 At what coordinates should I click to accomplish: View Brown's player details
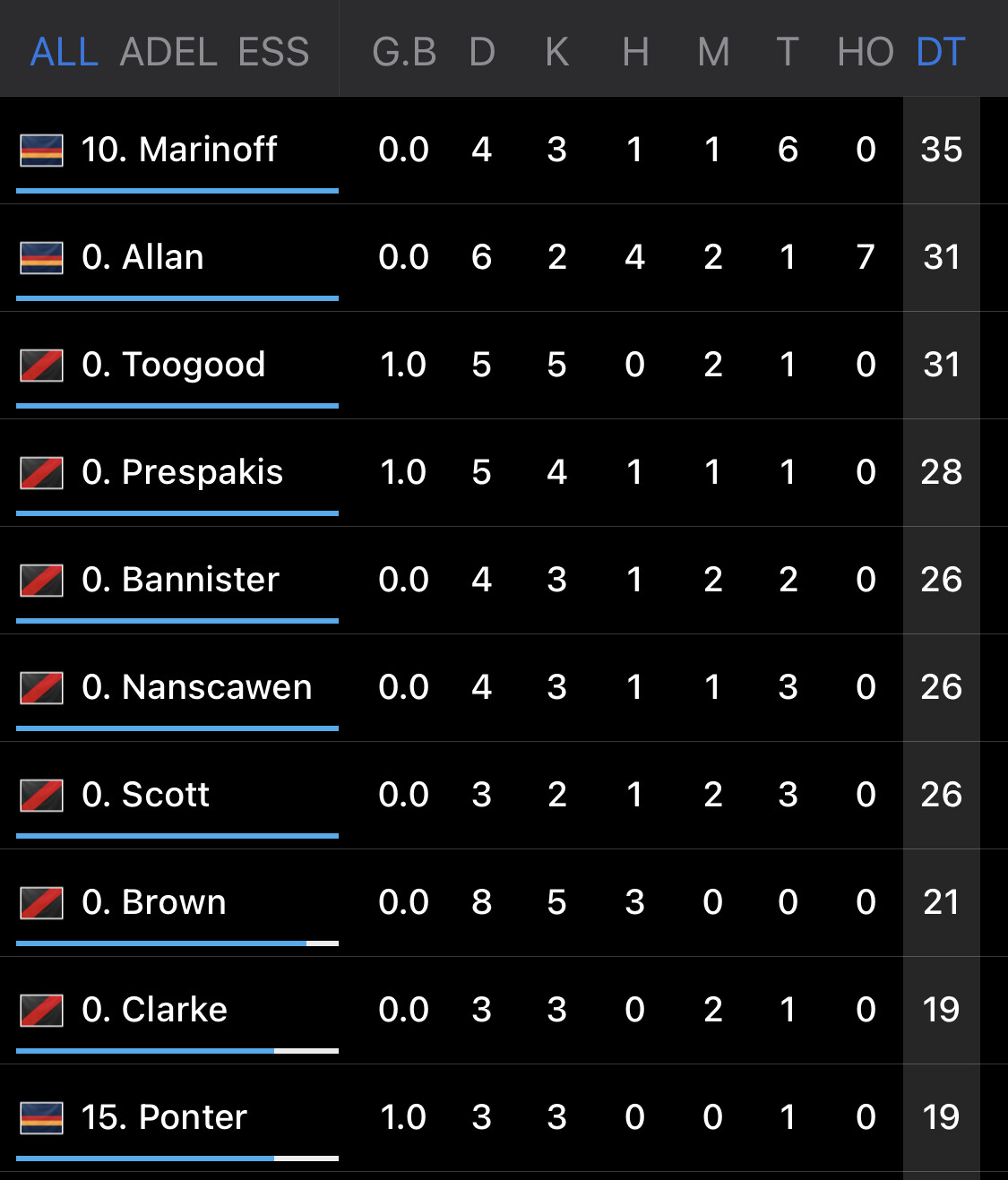click(x=153, y=902)
